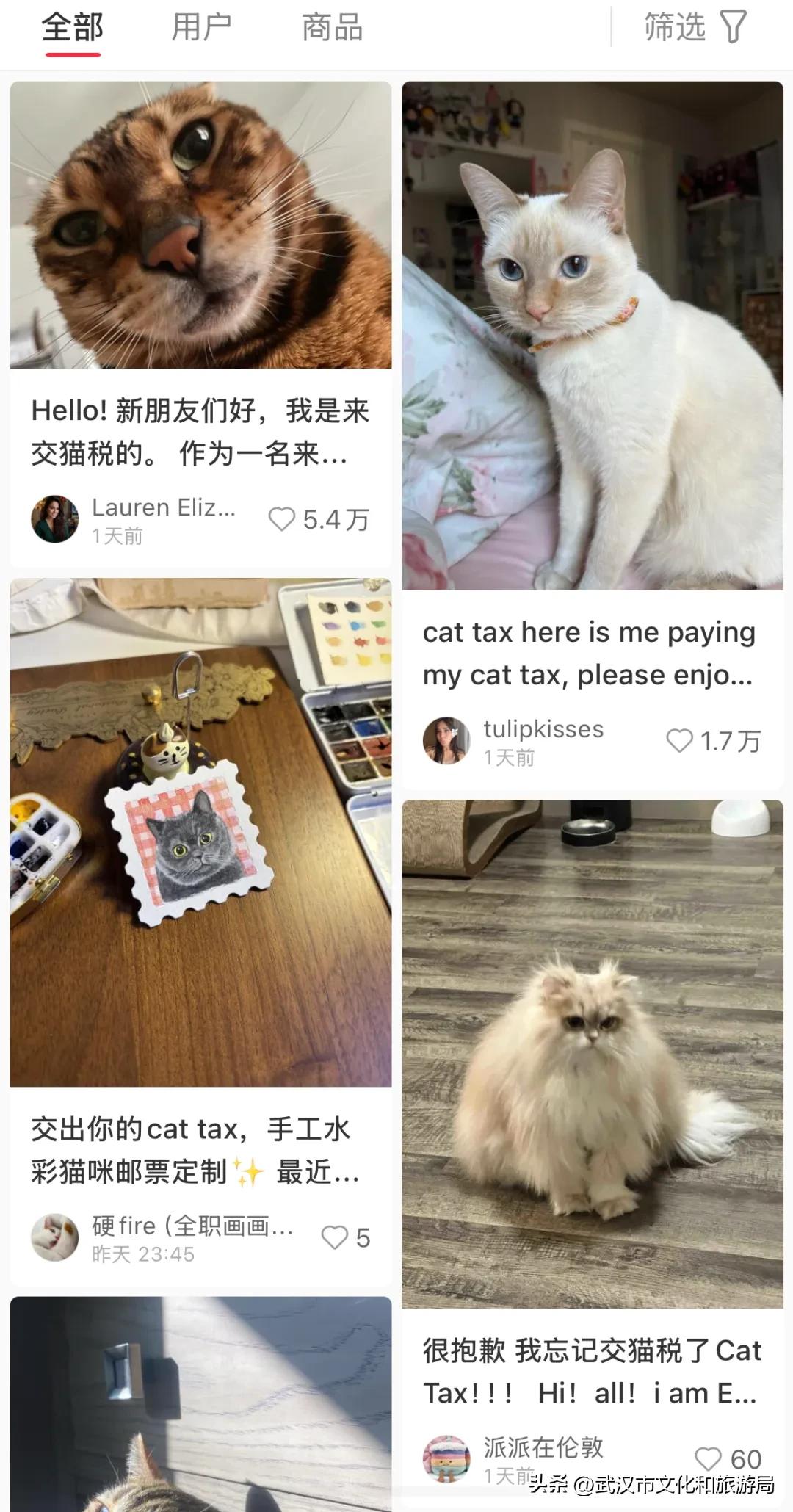Switch to the 商品 tab
Image resolution: width=793 pixels, height=1512 pixels.
click(x=332, y=28)
